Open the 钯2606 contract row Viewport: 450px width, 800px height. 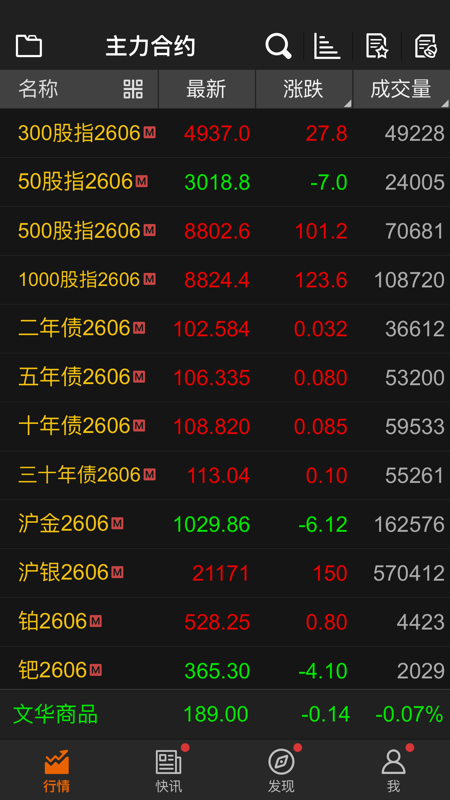coord(225,671)
